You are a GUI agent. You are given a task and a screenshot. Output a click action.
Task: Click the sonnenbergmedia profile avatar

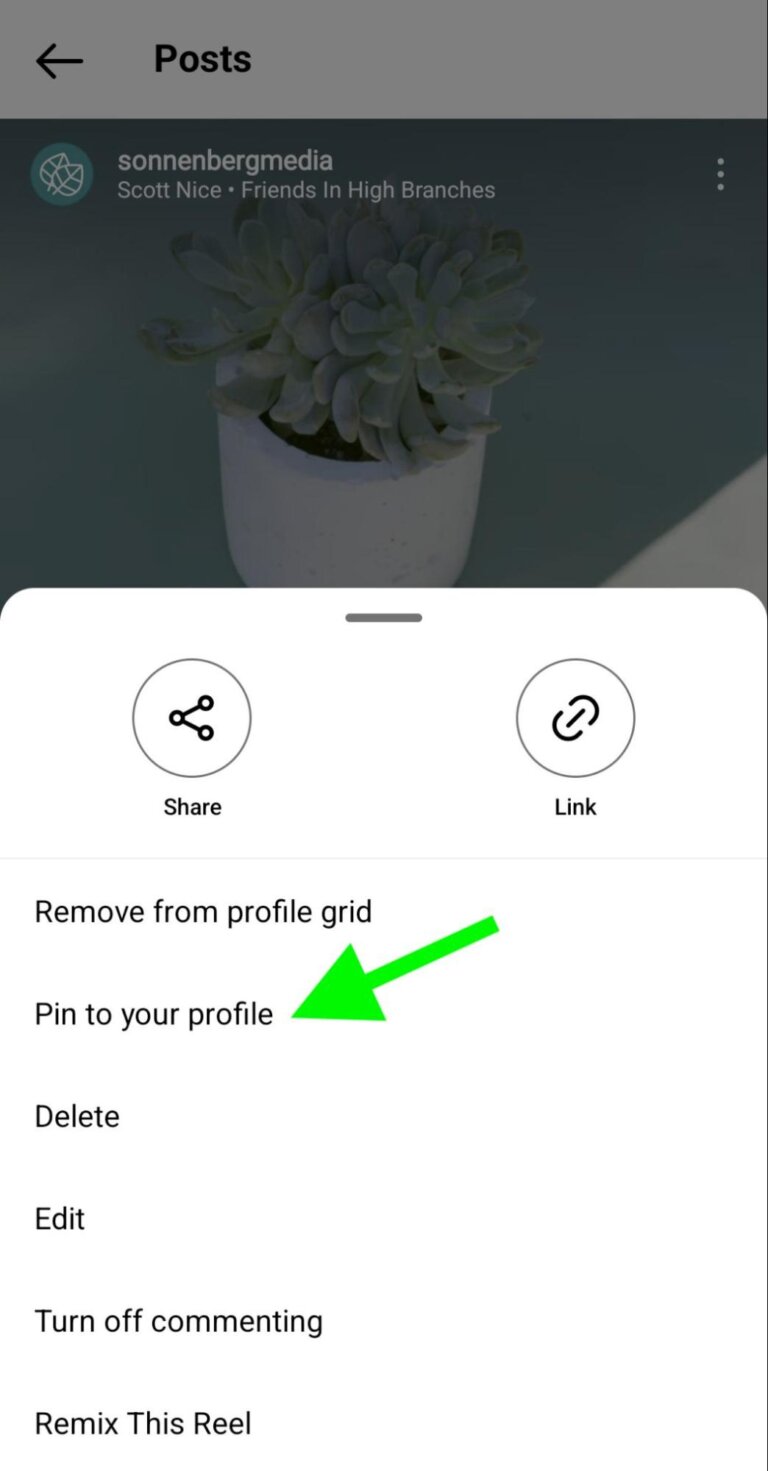pyautogui.click(x=62, y=174)
